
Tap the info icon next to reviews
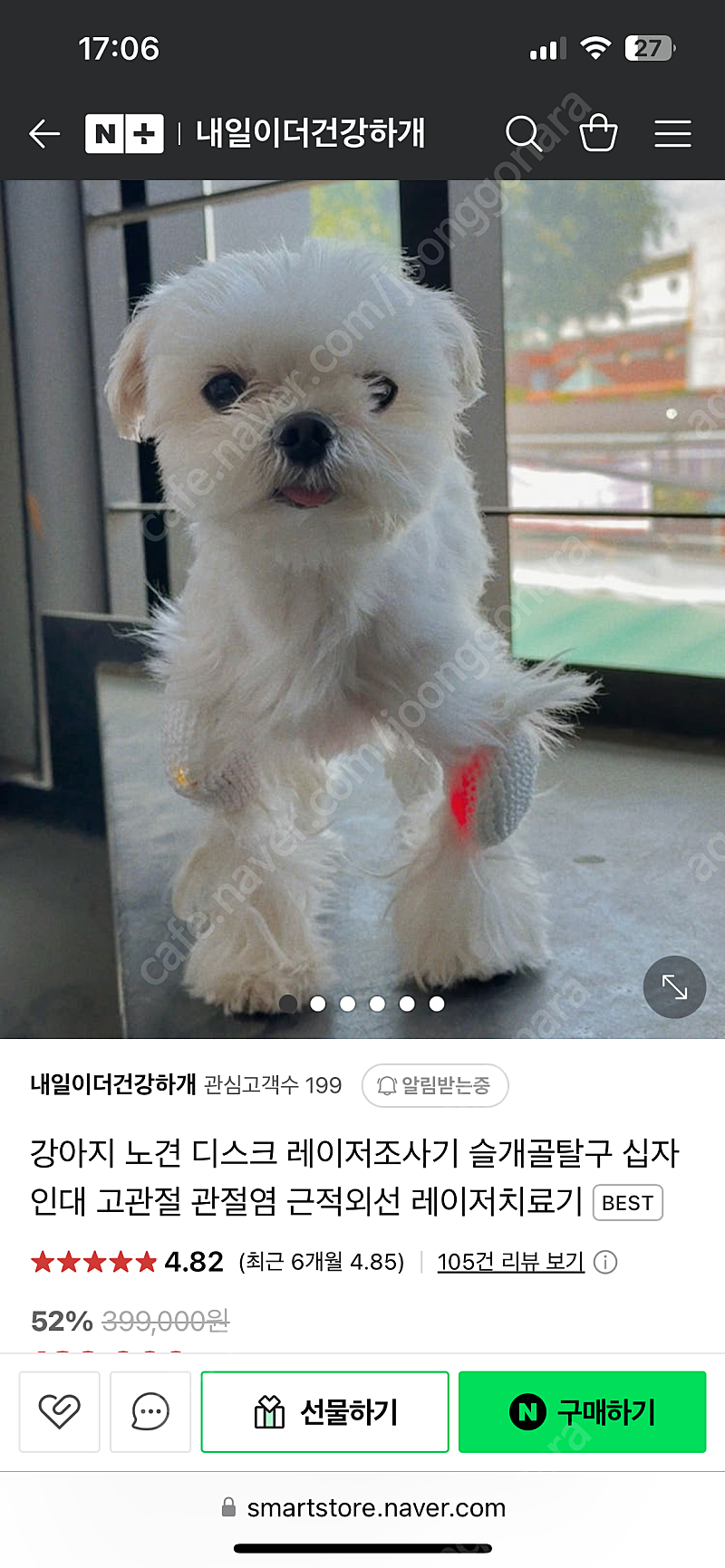click(605, 1262)
